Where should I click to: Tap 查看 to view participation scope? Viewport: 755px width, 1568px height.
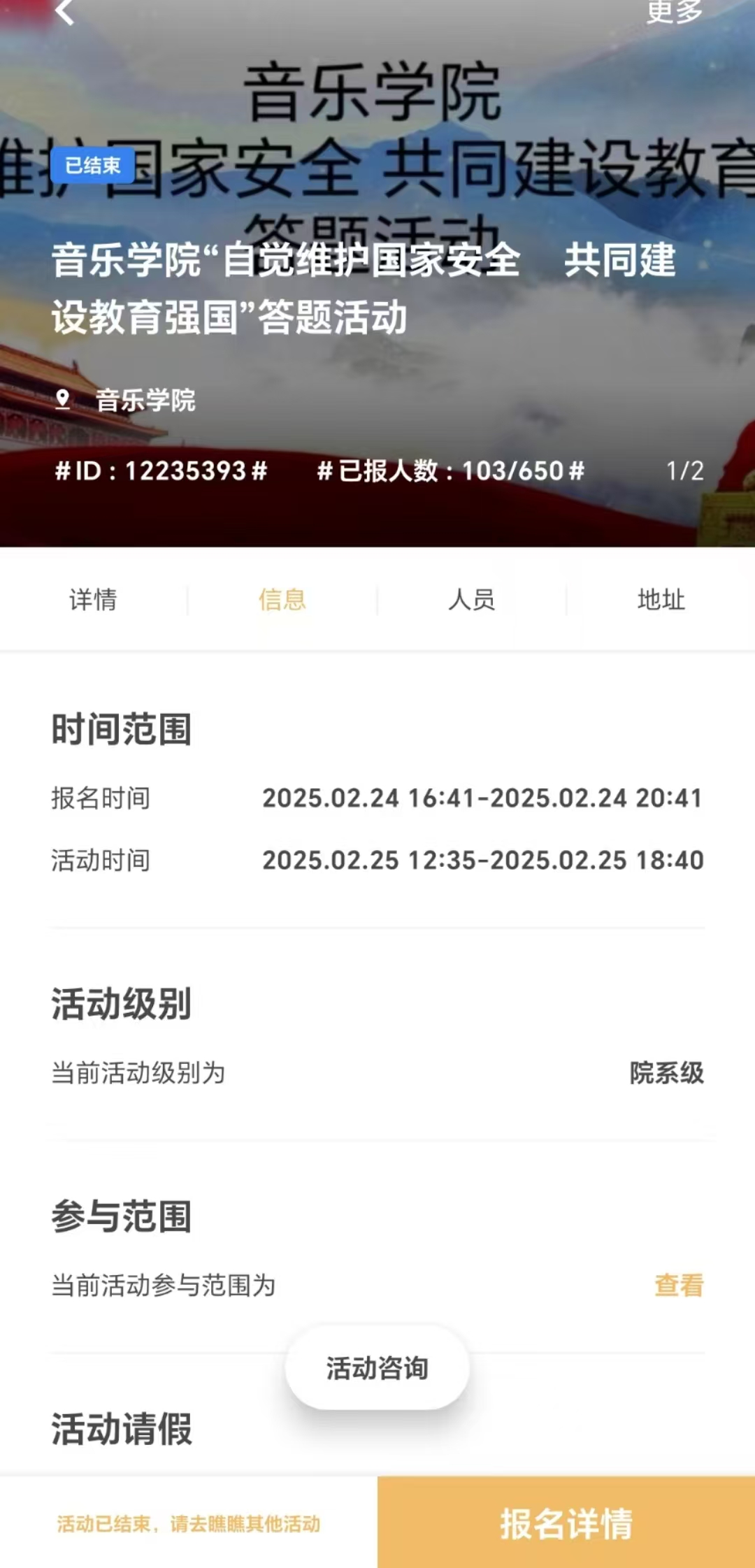678,1285
